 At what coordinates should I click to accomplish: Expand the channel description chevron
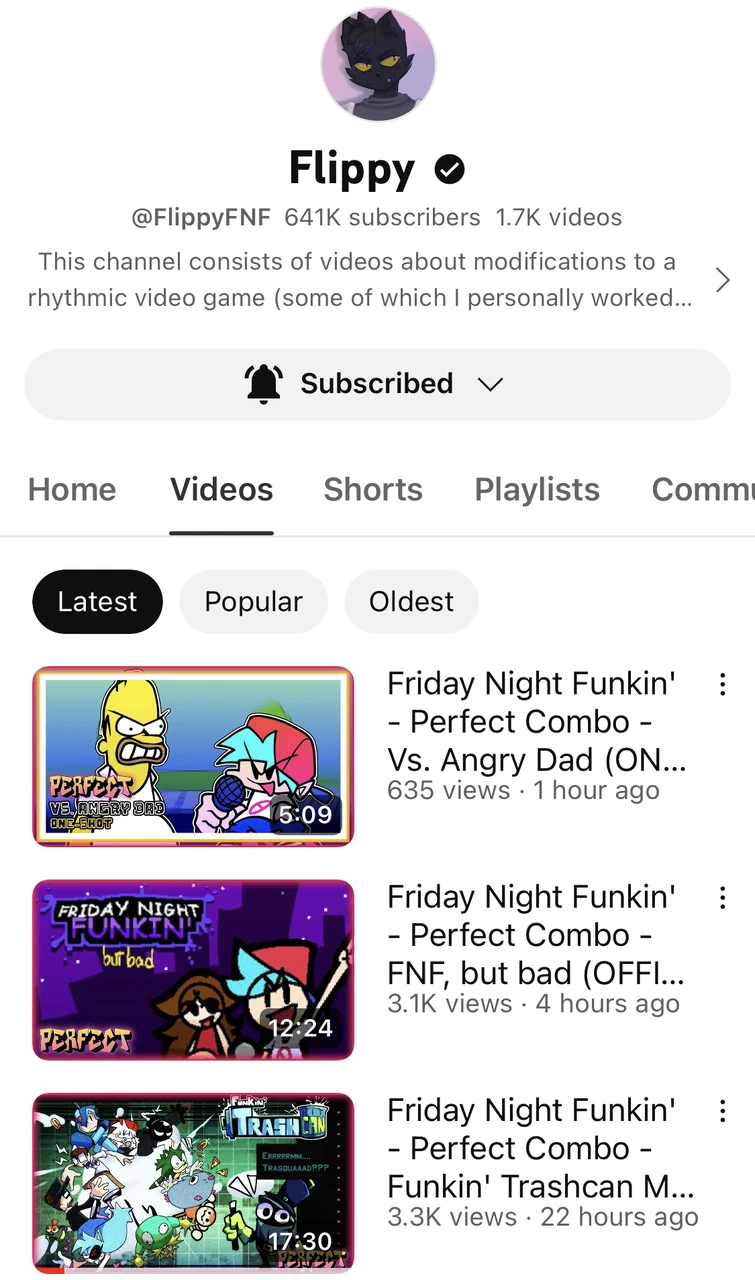(x=722, y=281)
